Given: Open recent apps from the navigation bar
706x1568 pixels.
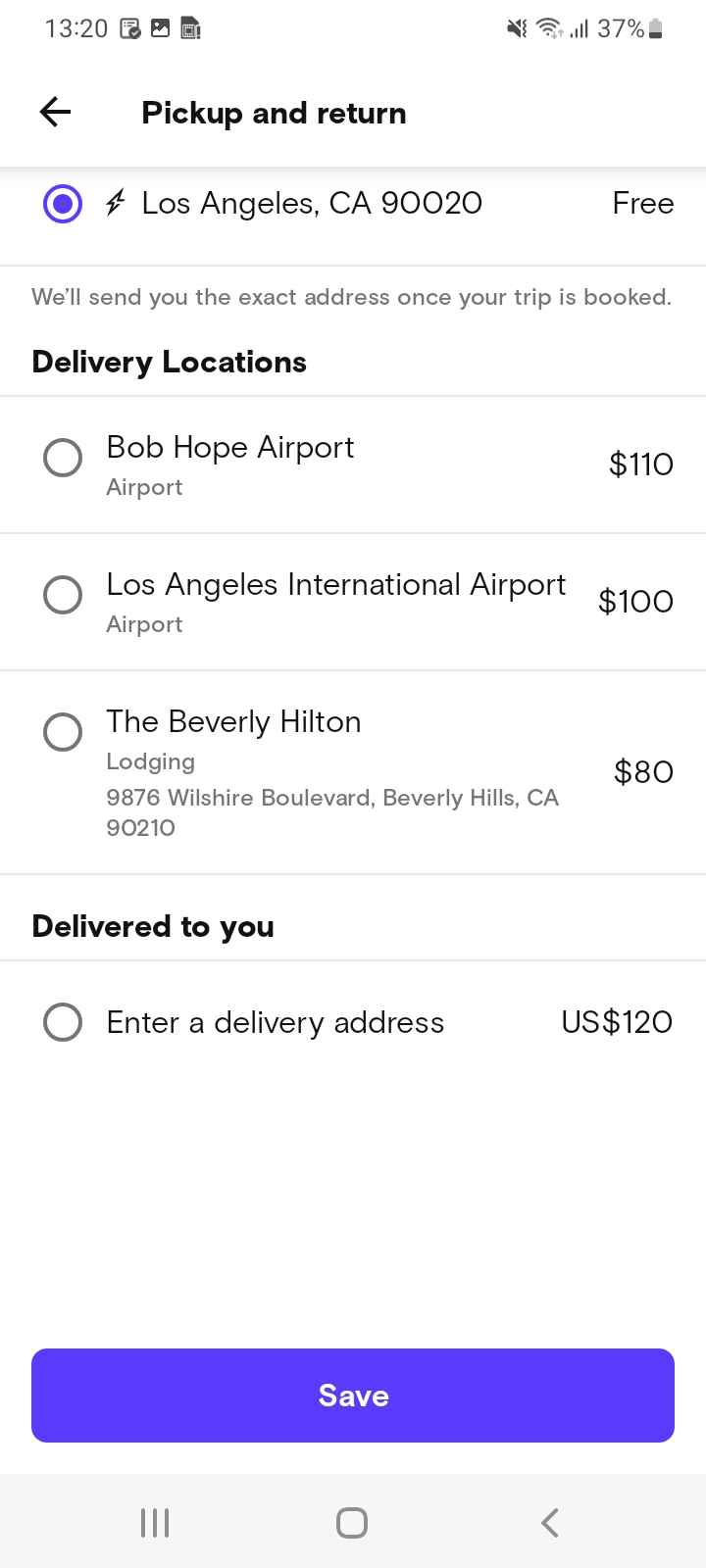Looking at the screenshot, I should [155, 1523].
